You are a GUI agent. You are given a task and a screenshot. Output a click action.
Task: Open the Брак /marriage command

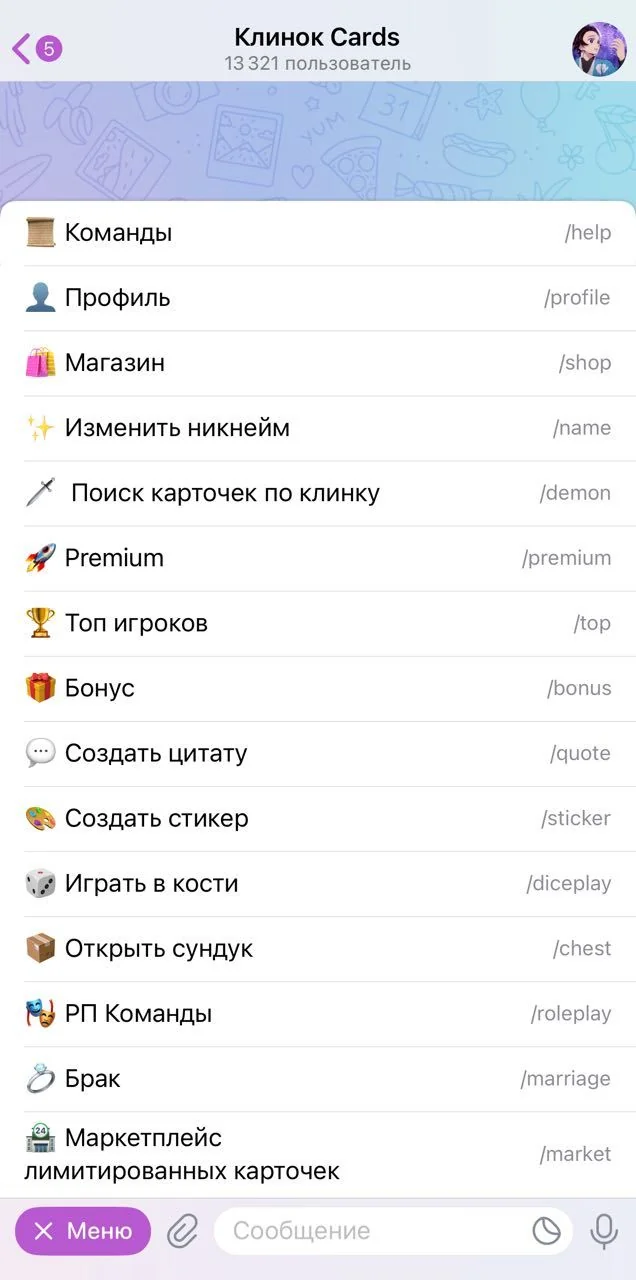click(318, 1078)
